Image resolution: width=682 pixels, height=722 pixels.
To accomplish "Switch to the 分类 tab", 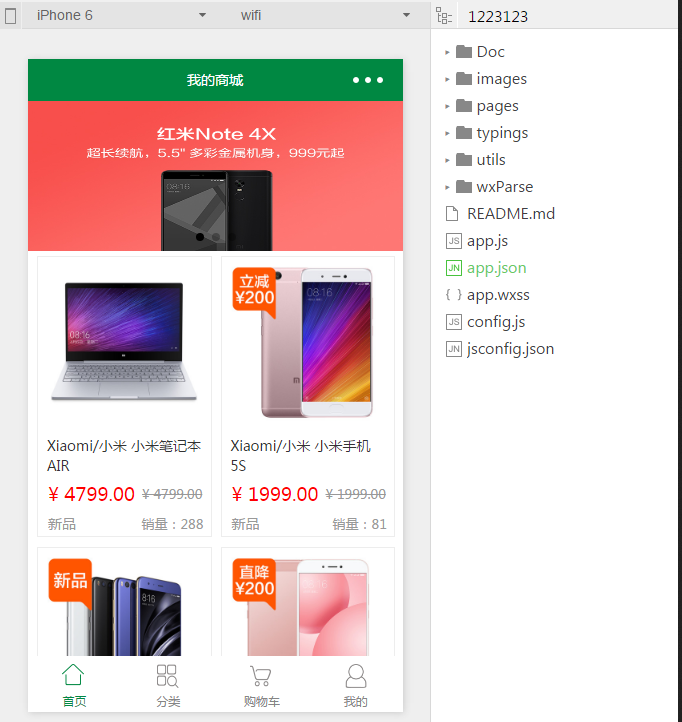I will point(168,685).
